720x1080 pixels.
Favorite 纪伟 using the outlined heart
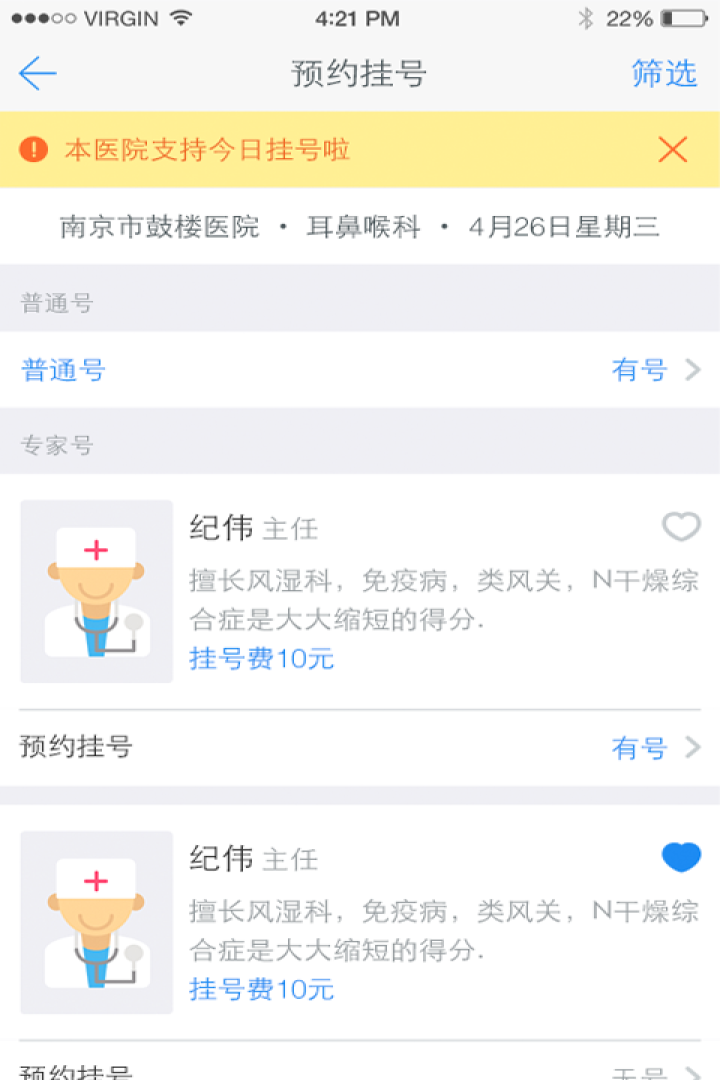(679, 527)
